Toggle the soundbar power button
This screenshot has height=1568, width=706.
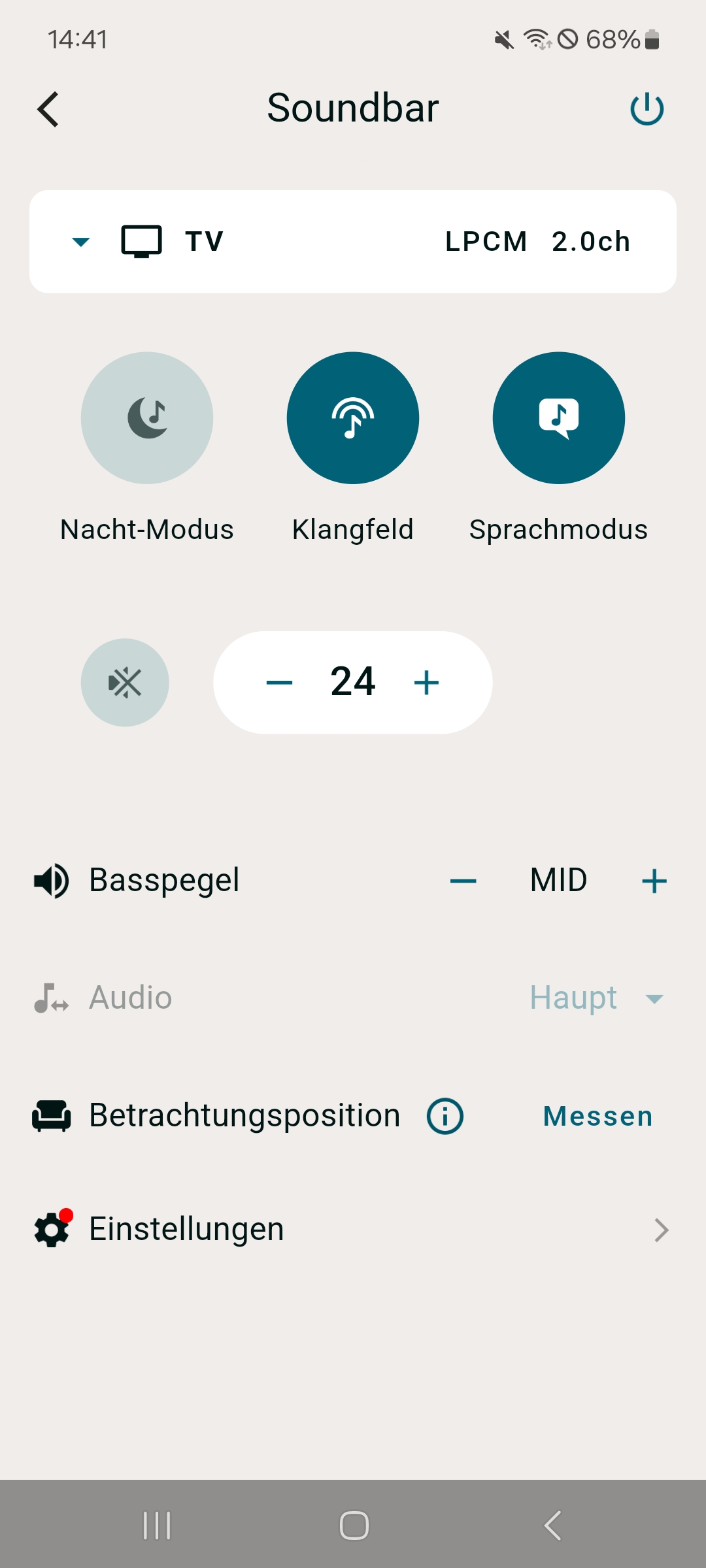647,108
